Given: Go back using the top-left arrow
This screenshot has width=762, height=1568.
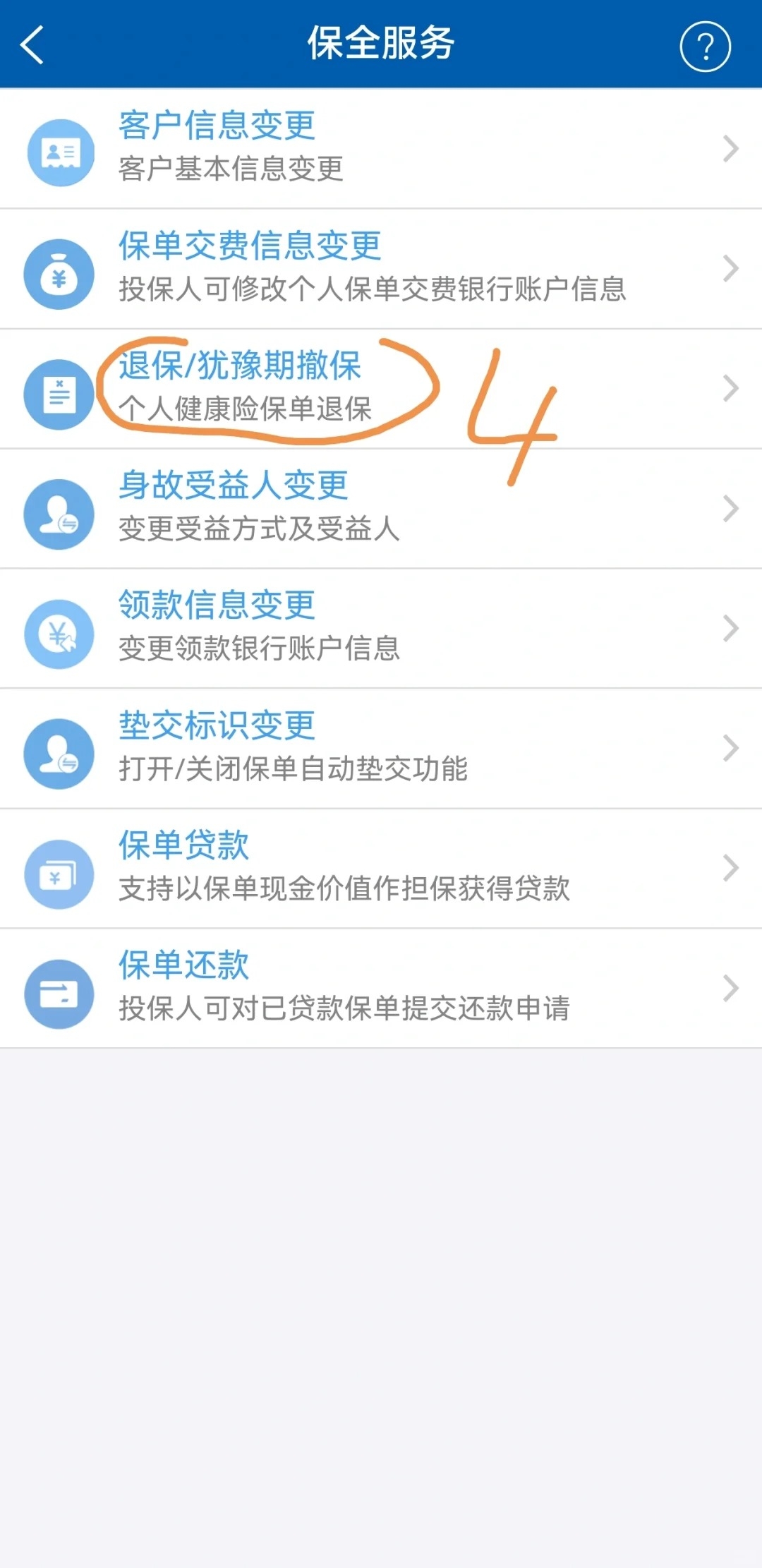Looking at the screenshot, I should click(x=32, y=44).
